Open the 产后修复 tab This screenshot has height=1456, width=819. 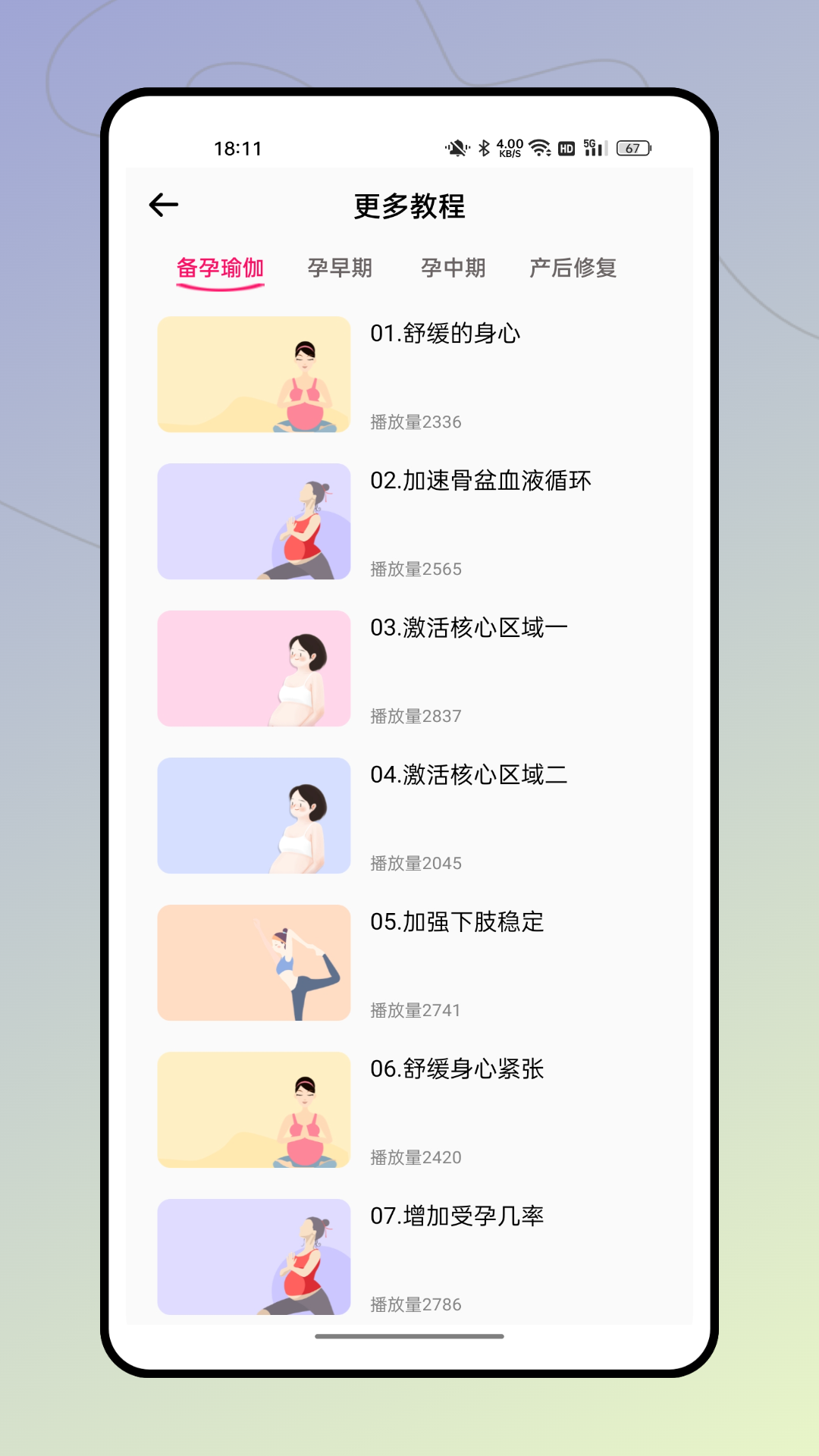point(575,268)
